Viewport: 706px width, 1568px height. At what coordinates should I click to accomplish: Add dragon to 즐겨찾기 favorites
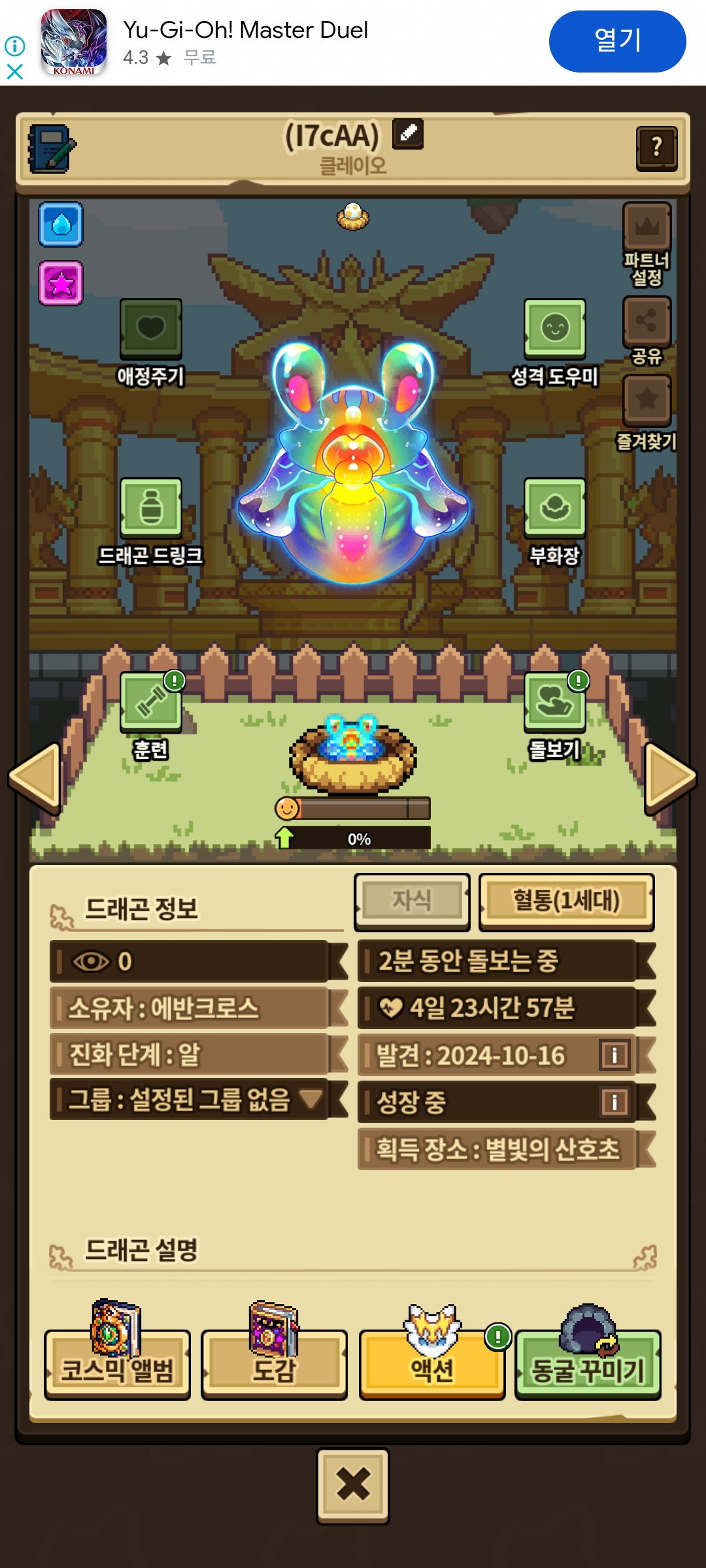pos(647,400)
